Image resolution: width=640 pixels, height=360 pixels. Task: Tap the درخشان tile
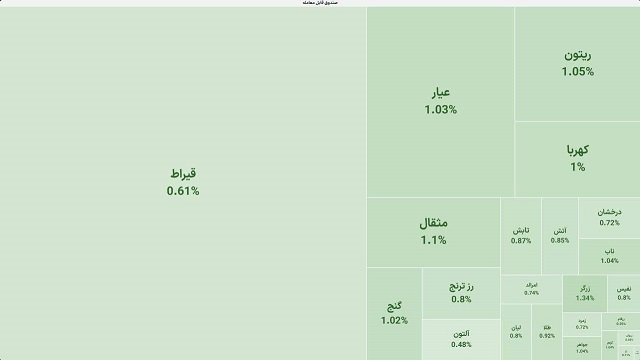click(x=609, y=218)
